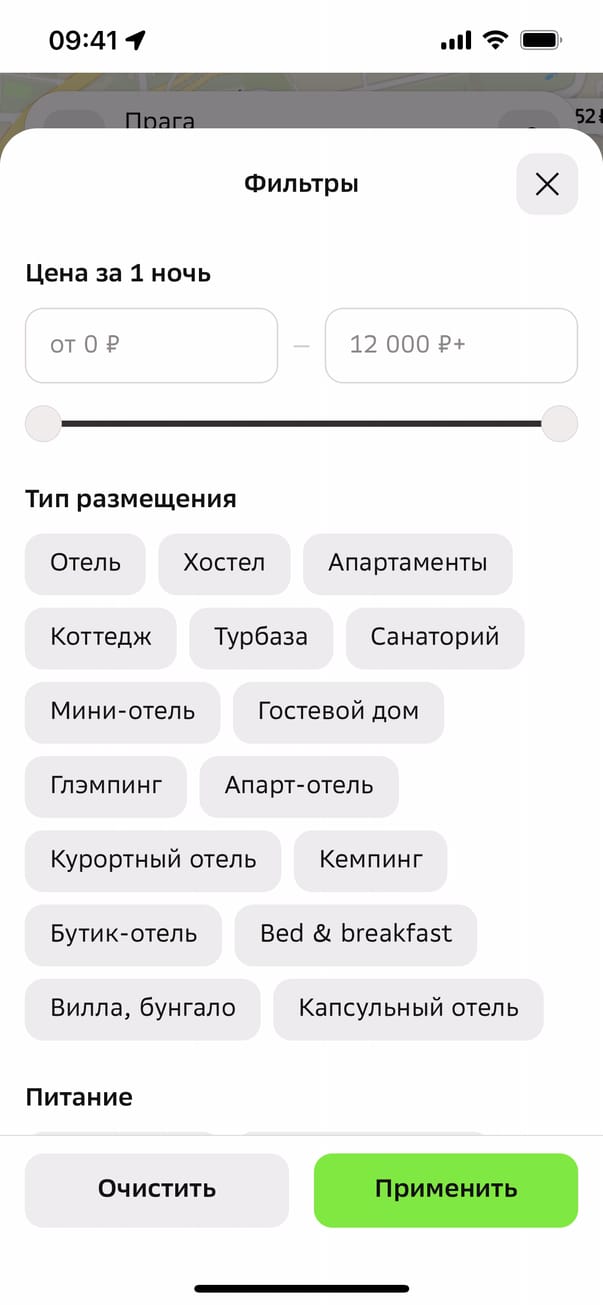Select the Капсульный отель chip
603x1305 pixels.
408,1008
